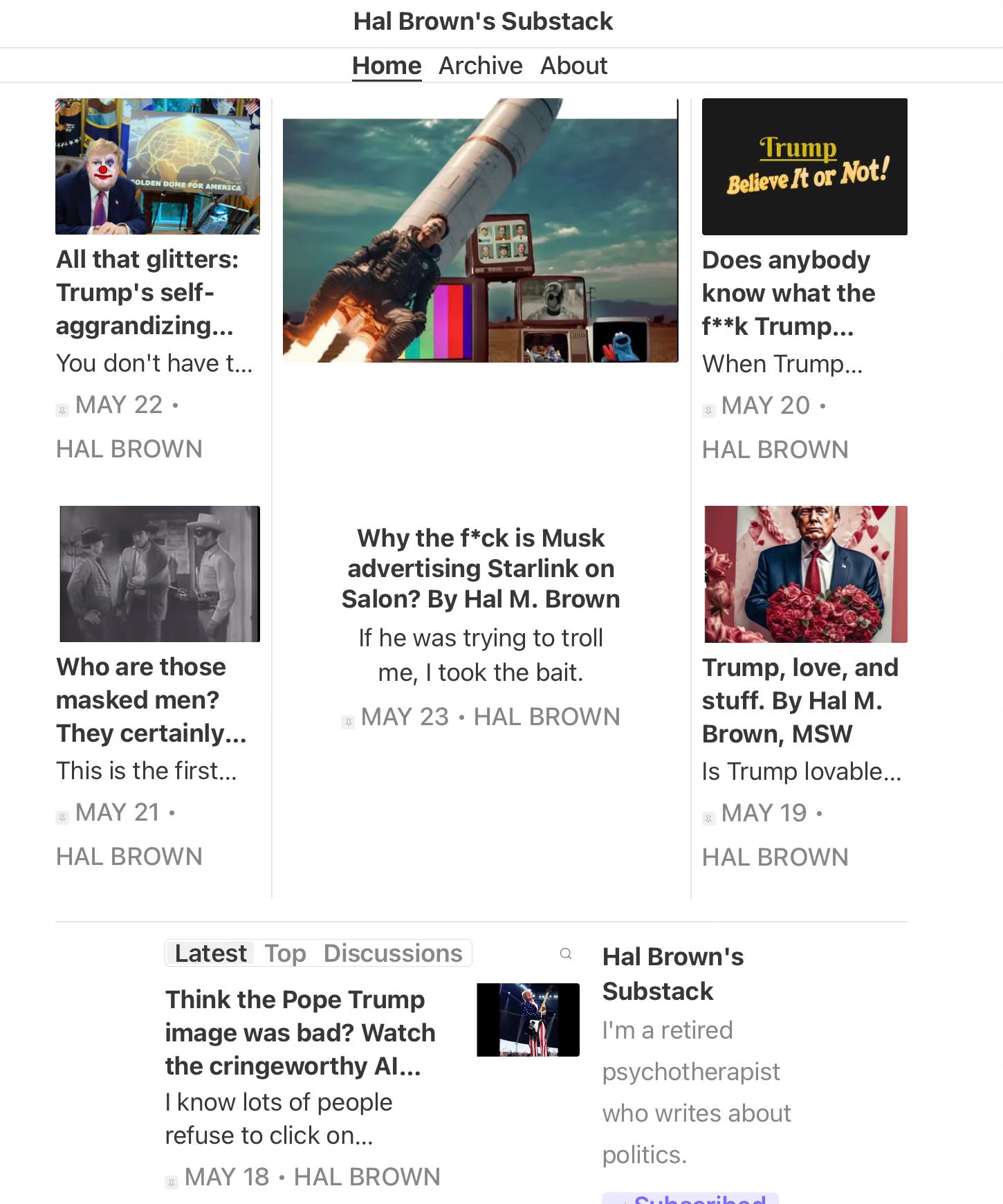Image resolution: width=1003 pixels, height=1204 pixels.
Task: Open the search icon next to Discussions
Action: [565, 954]
